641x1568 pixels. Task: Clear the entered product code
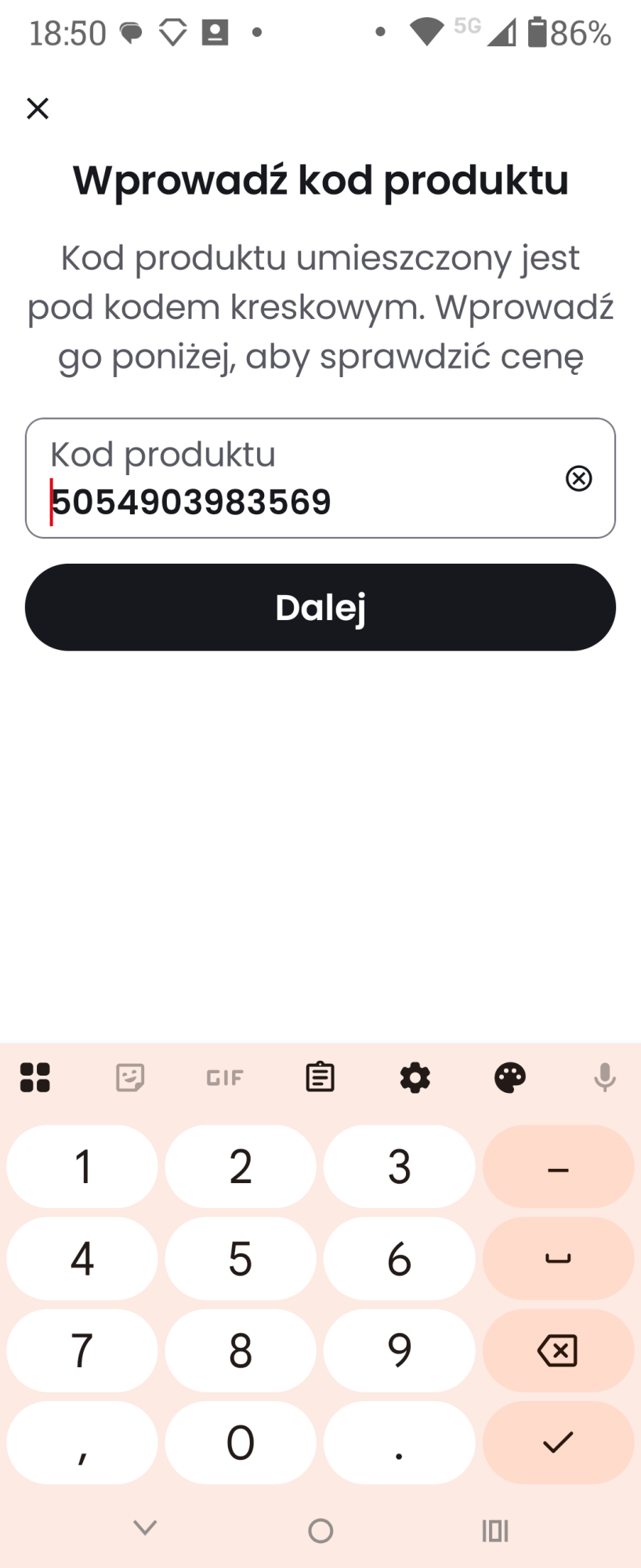[x=578, y=478]
